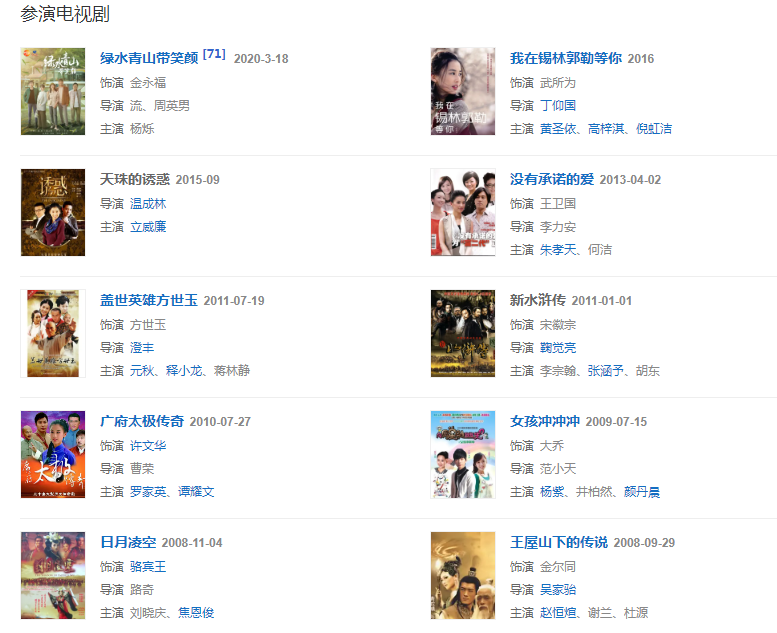Open the 天珠的诱惑 poster thumbnail
The image size is (777, 633).
(x=53, y=212)
